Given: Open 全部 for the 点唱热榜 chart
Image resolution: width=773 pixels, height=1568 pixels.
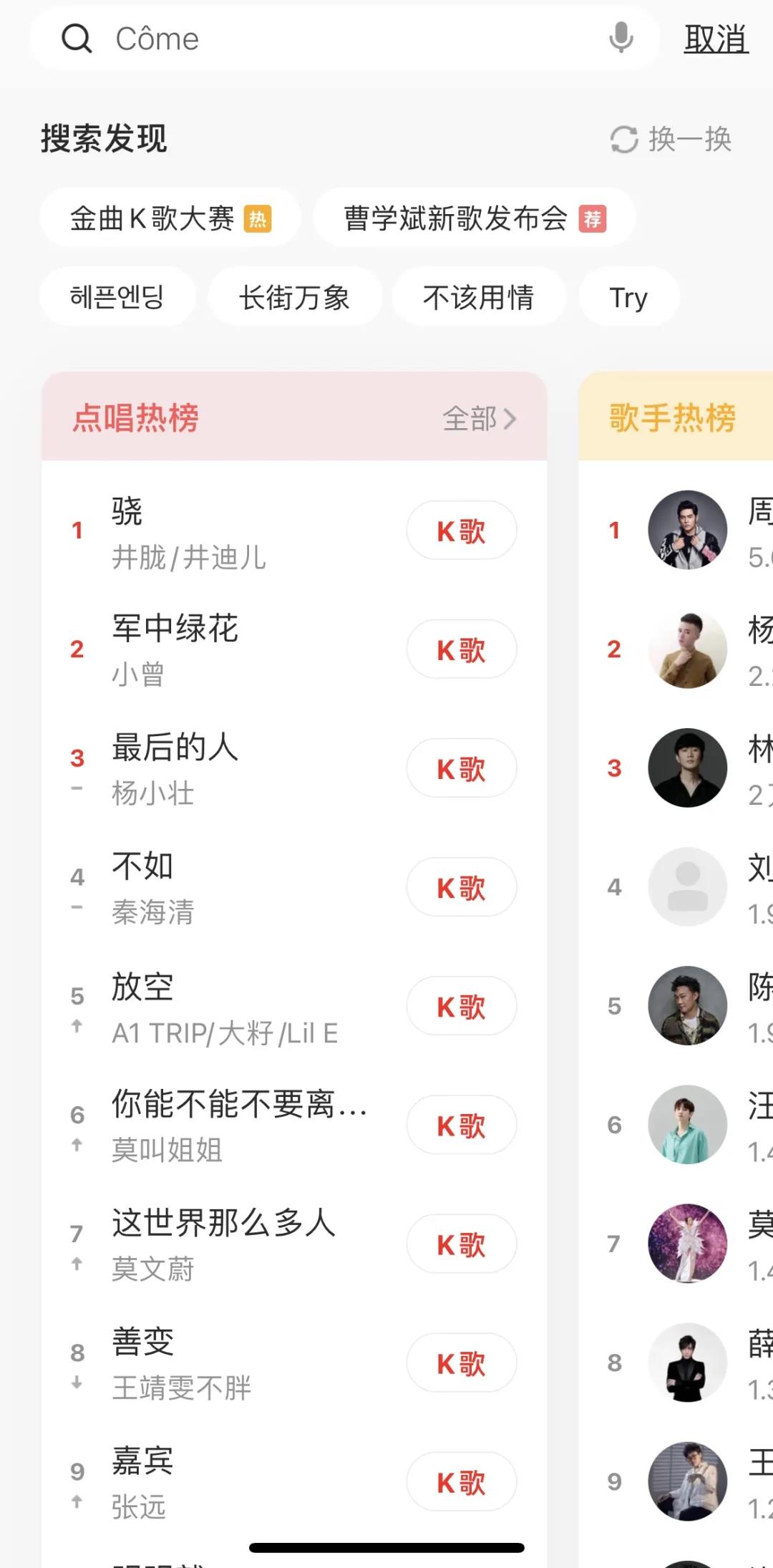Looking at the screenshot, I should [479, 418].
